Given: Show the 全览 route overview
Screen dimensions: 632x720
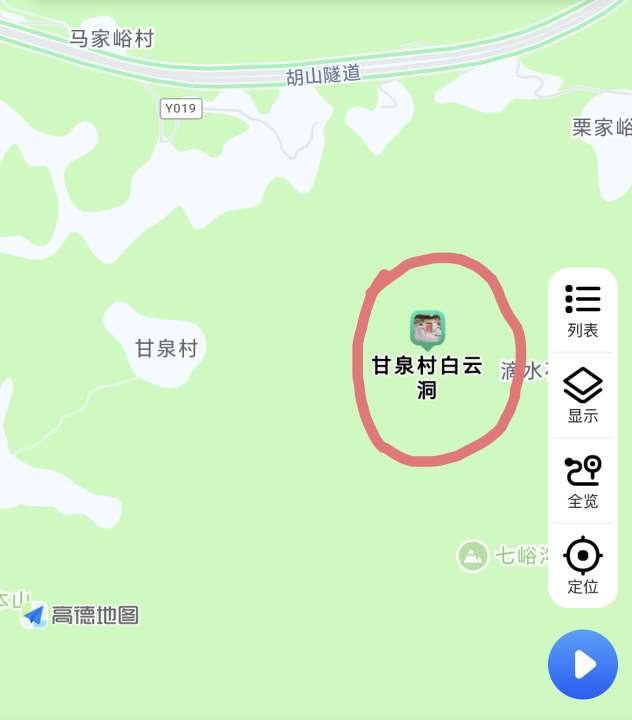Looking at the screenshot, I should [x=583, y=480].
